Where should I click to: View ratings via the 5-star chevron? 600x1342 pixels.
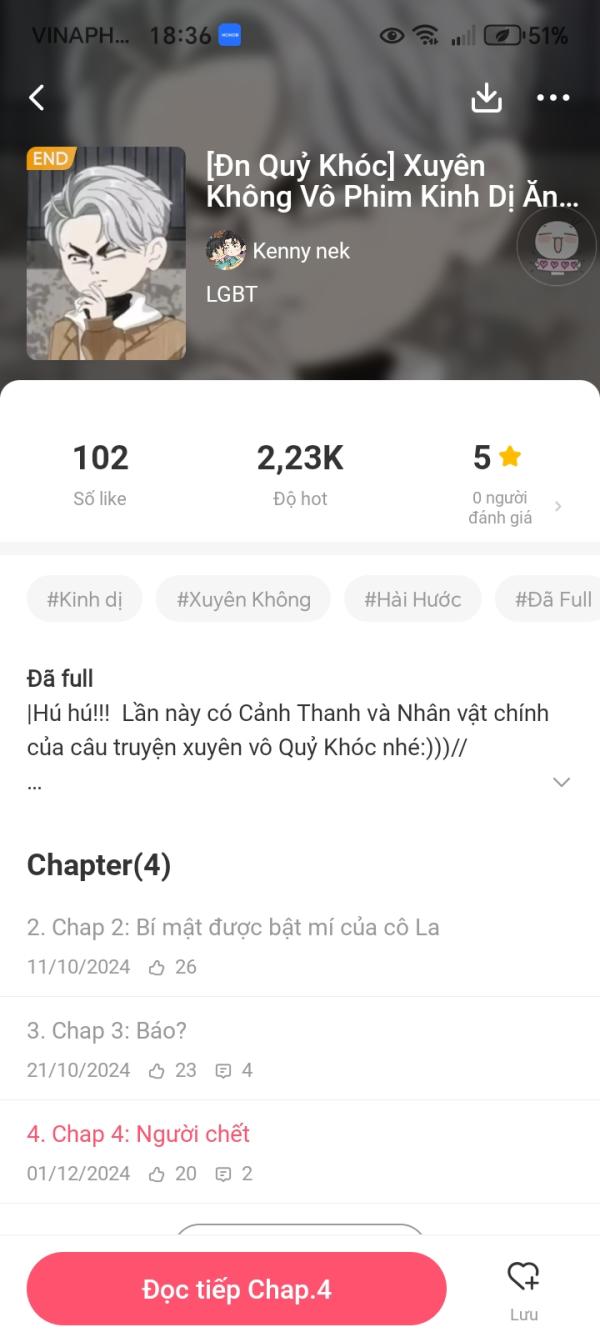(557, 506)
